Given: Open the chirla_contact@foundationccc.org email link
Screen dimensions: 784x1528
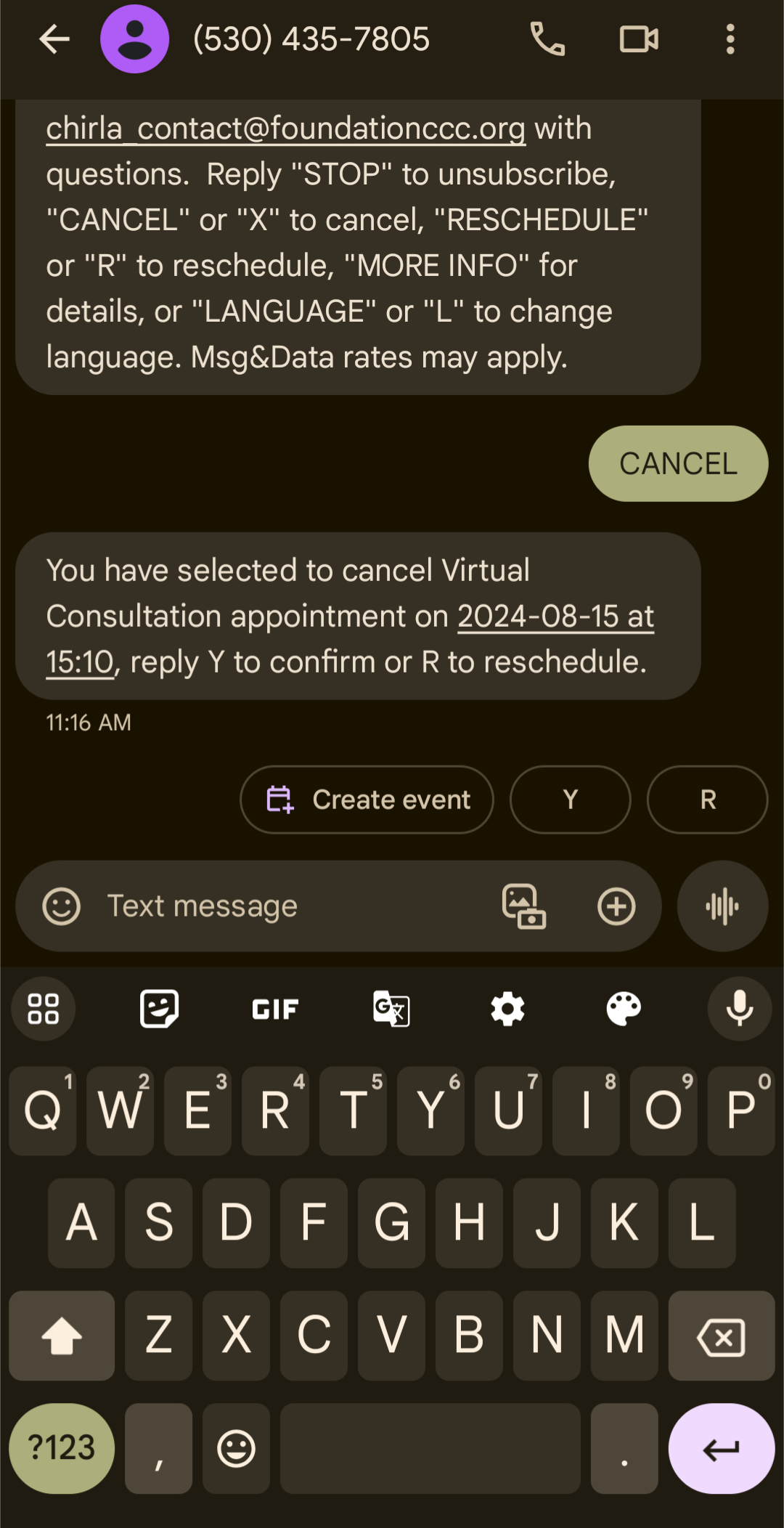Looking at the screenshot, I should coord(285,129).
